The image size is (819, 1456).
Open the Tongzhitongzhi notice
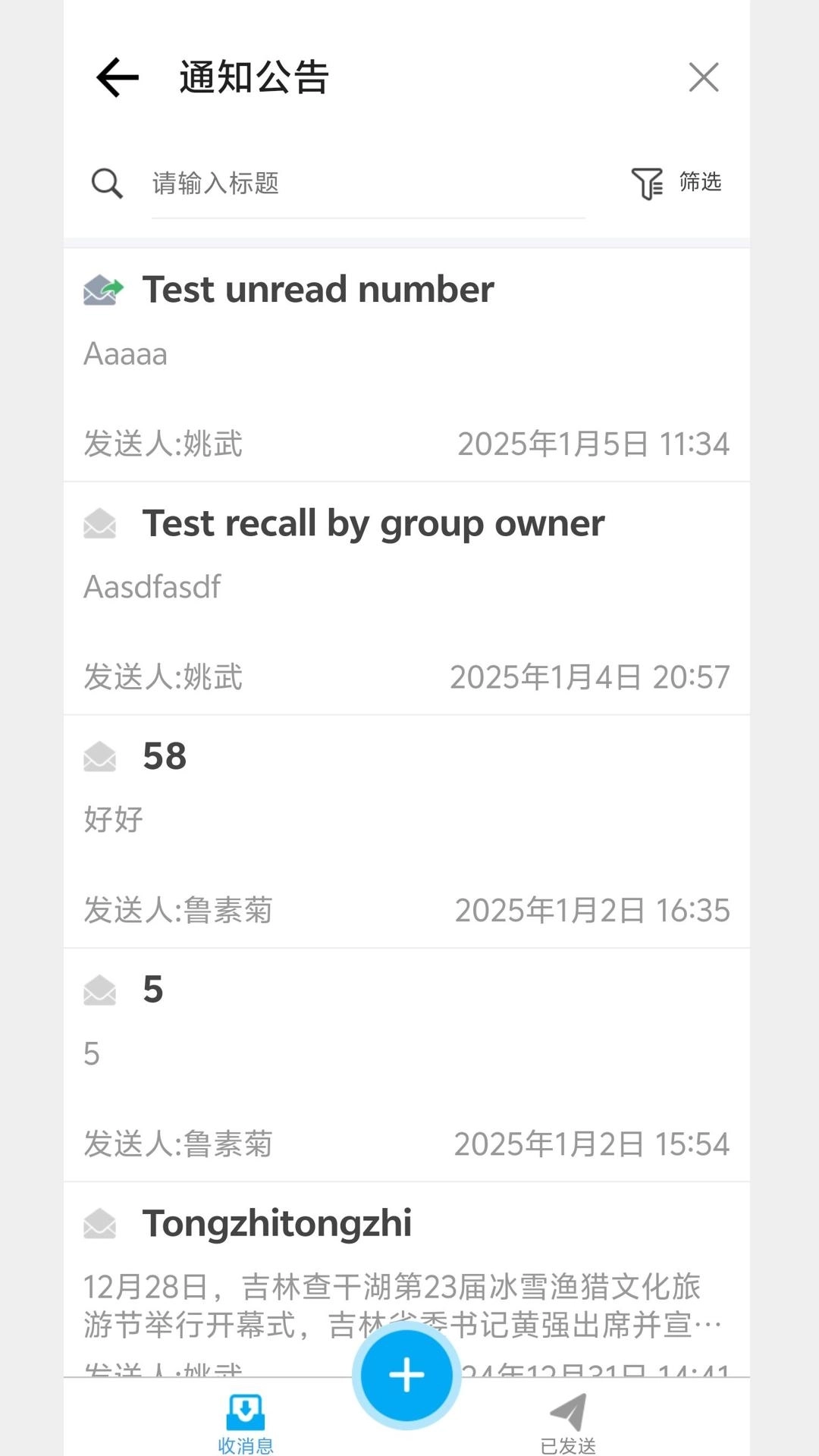406,1274
